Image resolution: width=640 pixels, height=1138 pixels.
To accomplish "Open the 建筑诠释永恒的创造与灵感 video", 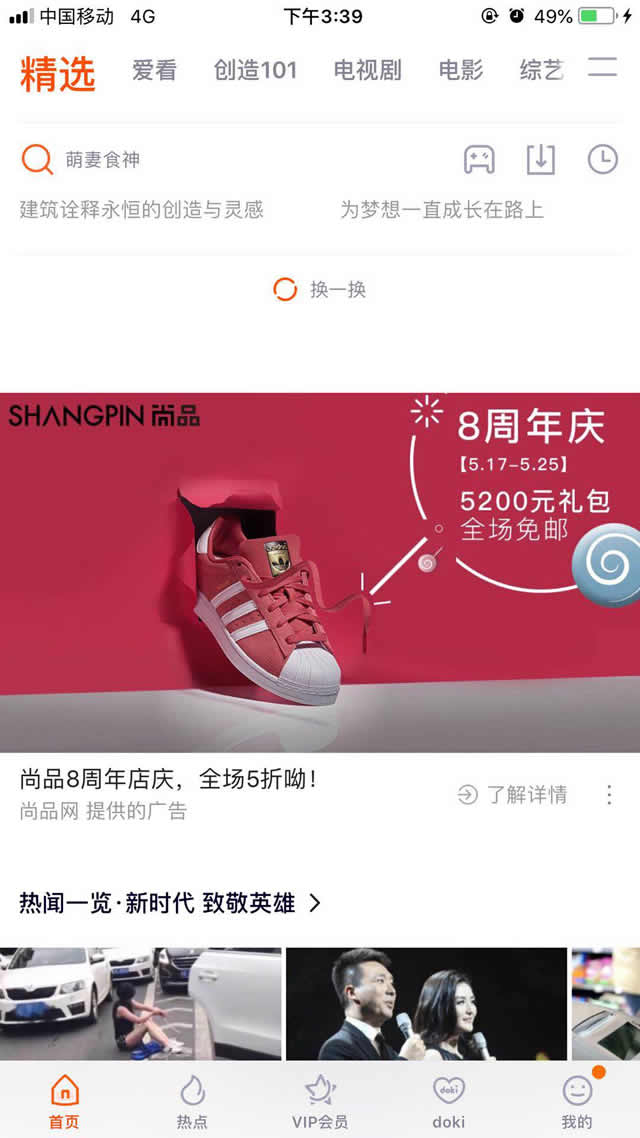I will pos(142,210).
